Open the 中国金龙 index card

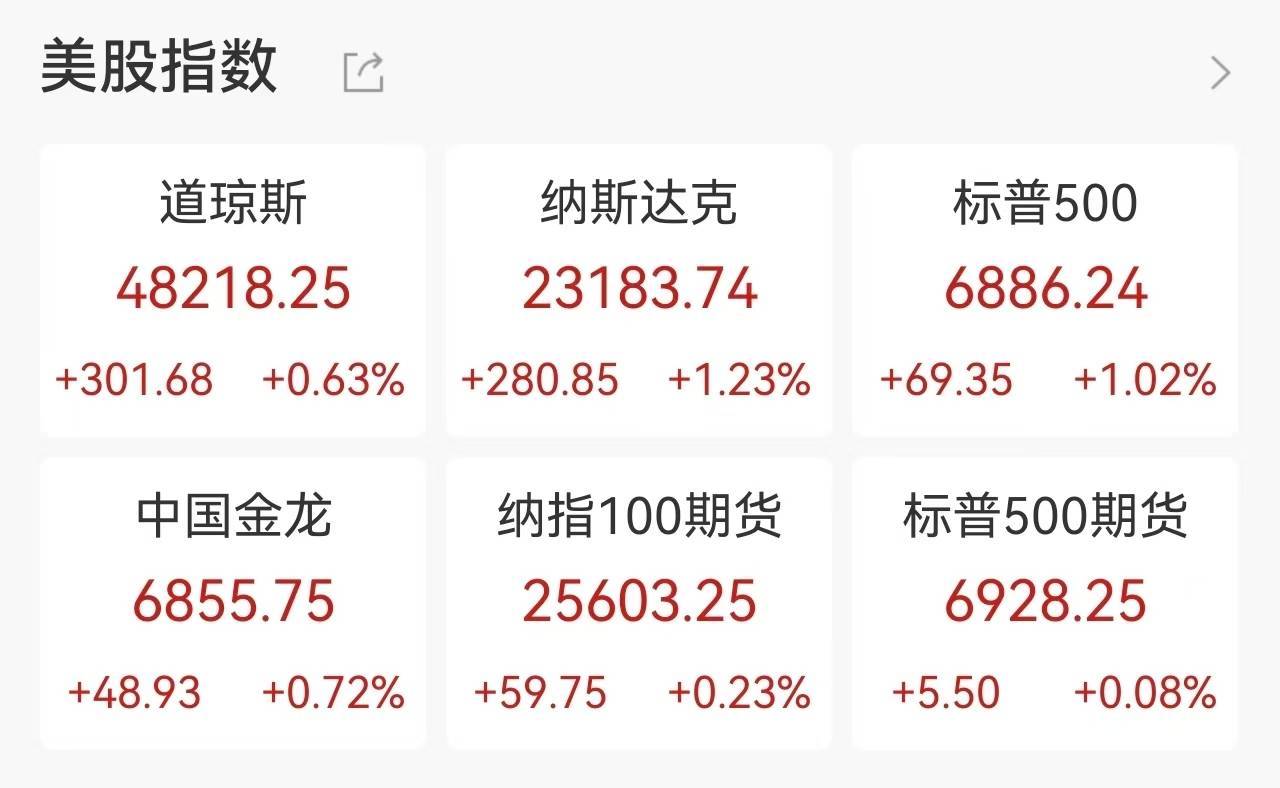pyautogui.click(x=233, y=603)
